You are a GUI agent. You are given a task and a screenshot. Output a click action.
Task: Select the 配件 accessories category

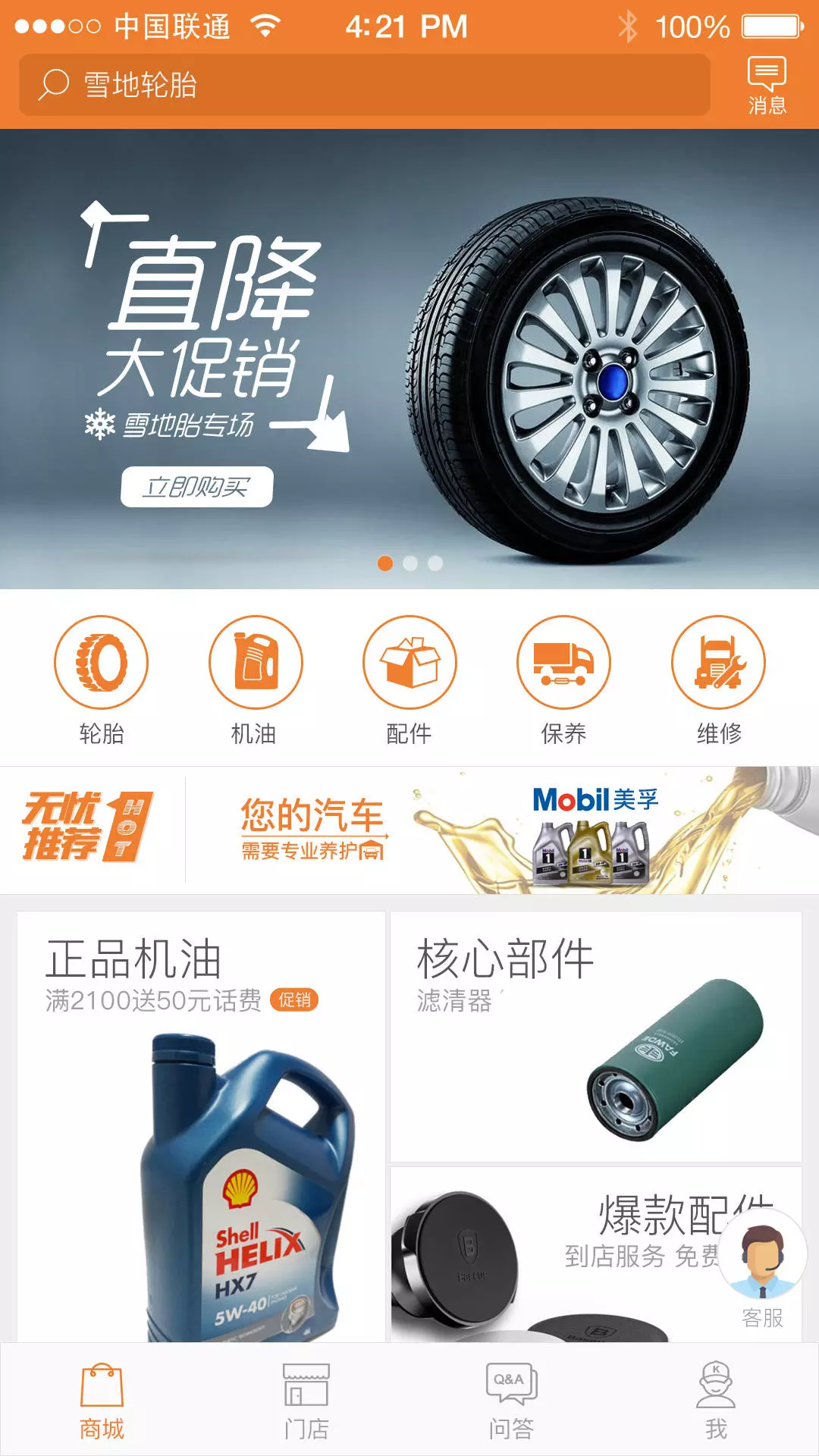pos(409,680)
